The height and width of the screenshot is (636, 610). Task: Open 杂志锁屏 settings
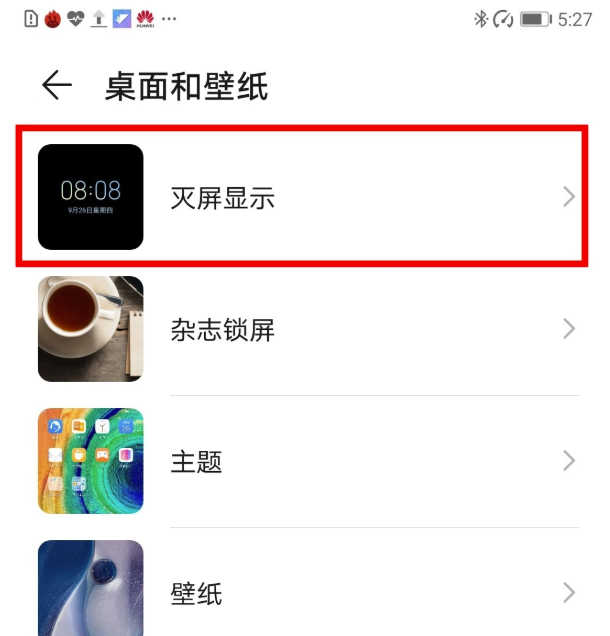point(300,329)
